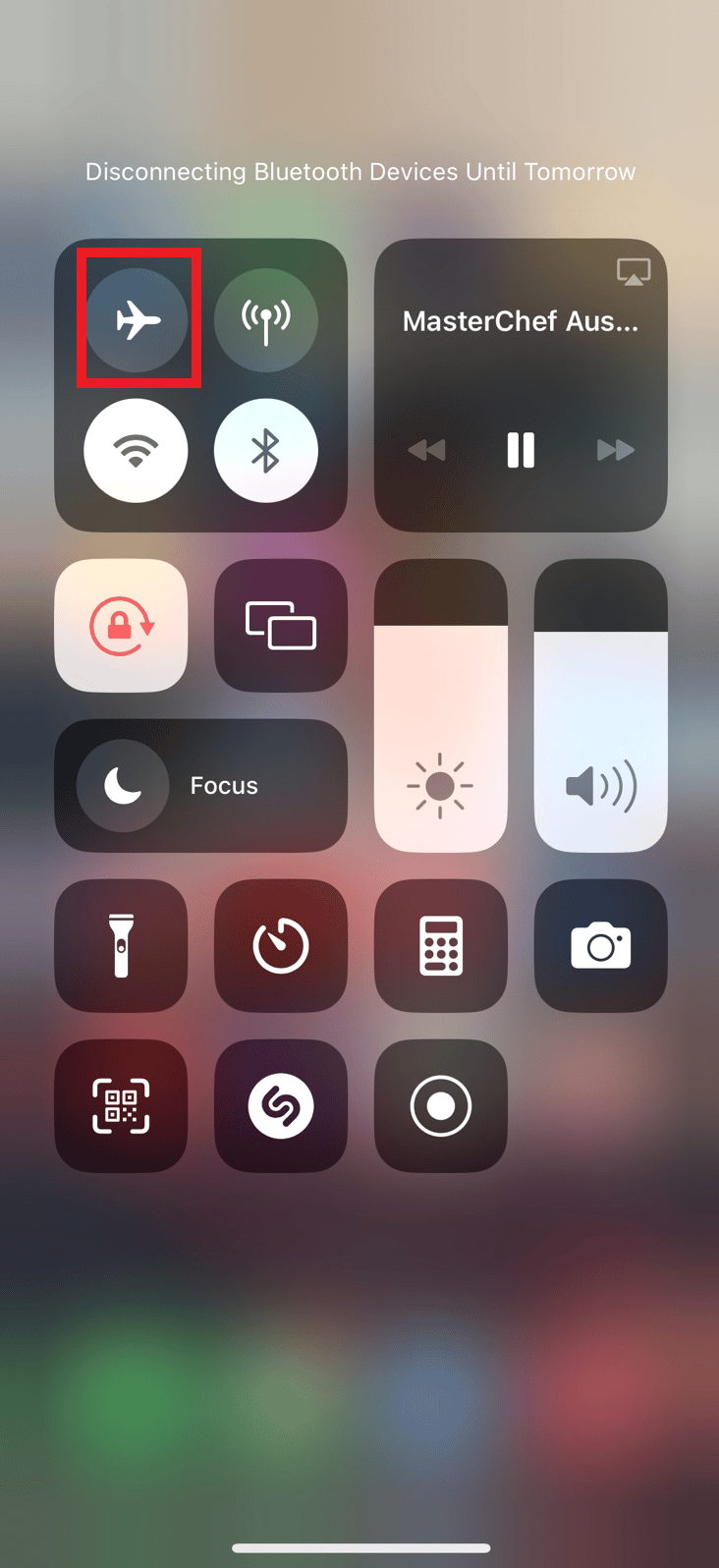Image resolution: width=719 pixels, height=1568 pixels.
Task: Open the QR code scanner
Action: click(121, 1105)
